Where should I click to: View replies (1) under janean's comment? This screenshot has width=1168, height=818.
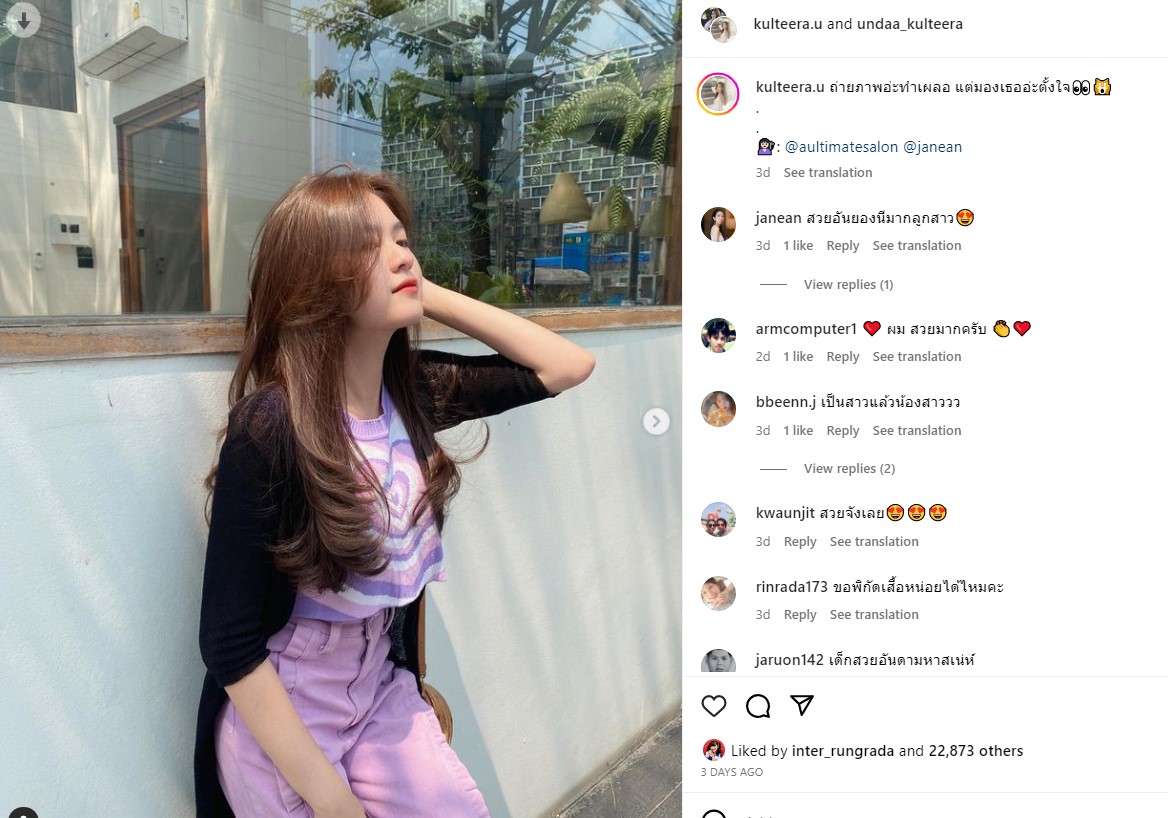pos(848,285)
